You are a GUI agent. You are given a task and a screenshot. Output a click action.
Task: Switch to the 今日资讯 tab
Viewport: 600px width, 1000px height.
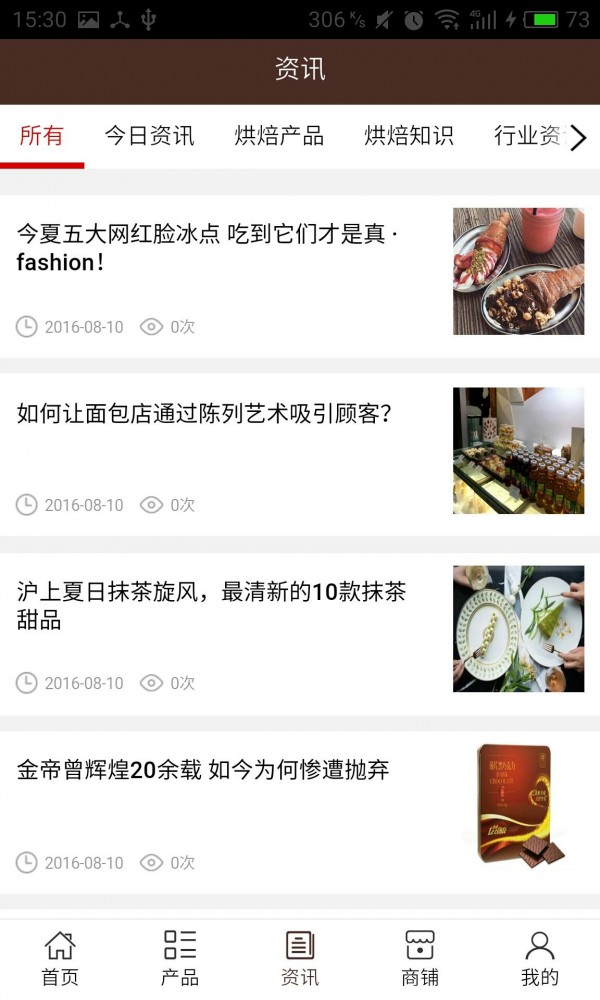pos(149,137)
